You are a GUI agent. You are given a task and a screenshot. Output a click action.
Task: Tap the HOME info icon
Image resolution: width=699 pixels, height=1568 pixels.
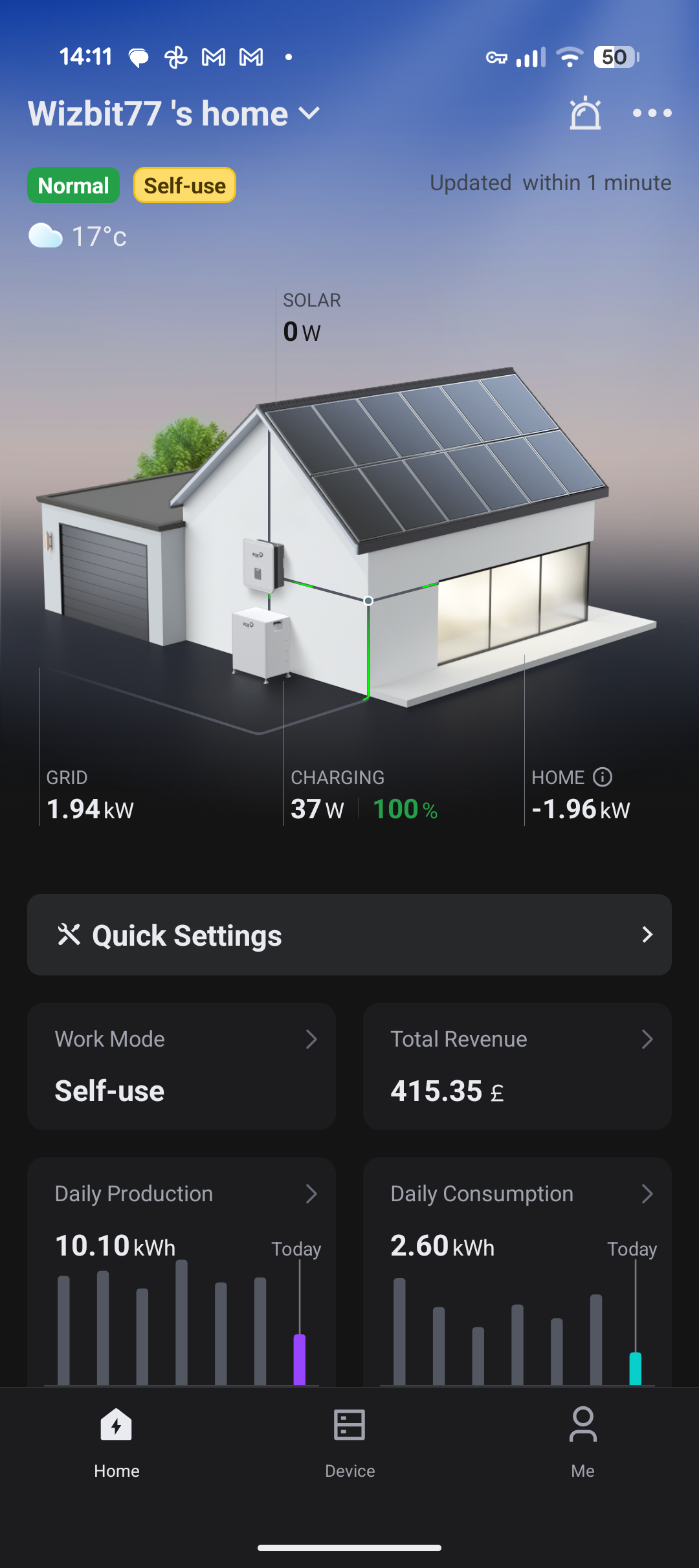pos(603,777)
